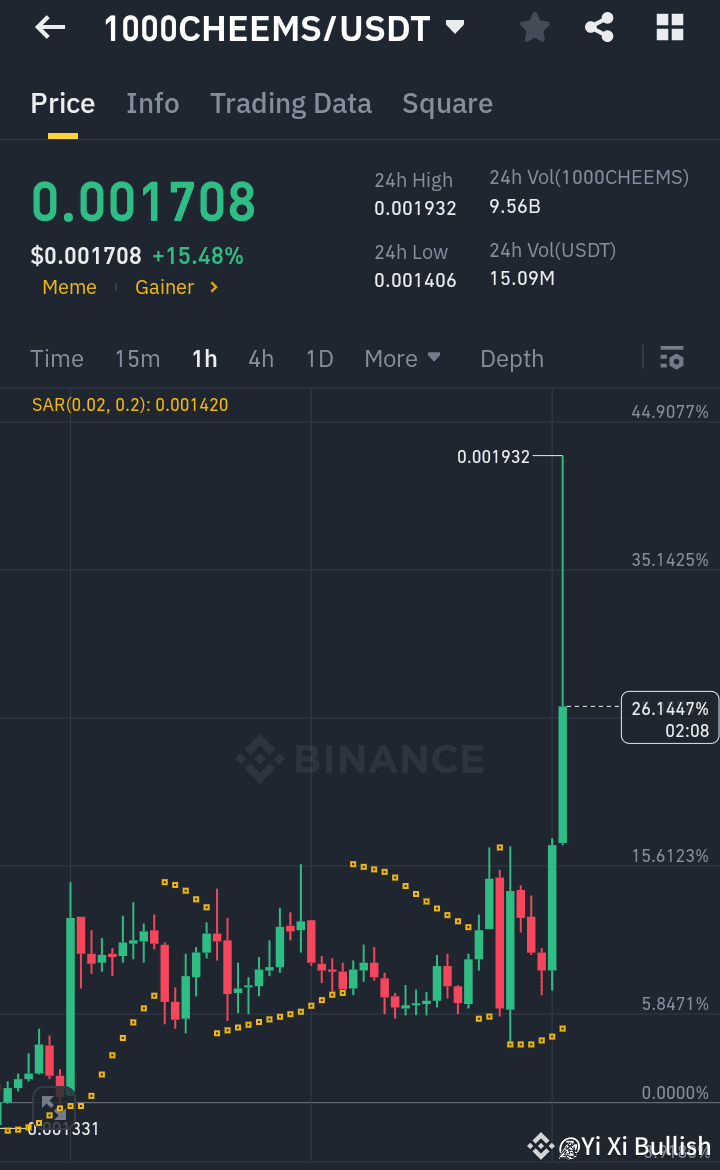Viewport: 720px width, 1170px height.
Task: Toggle favorite with the star icon
Action: (533, 27)
